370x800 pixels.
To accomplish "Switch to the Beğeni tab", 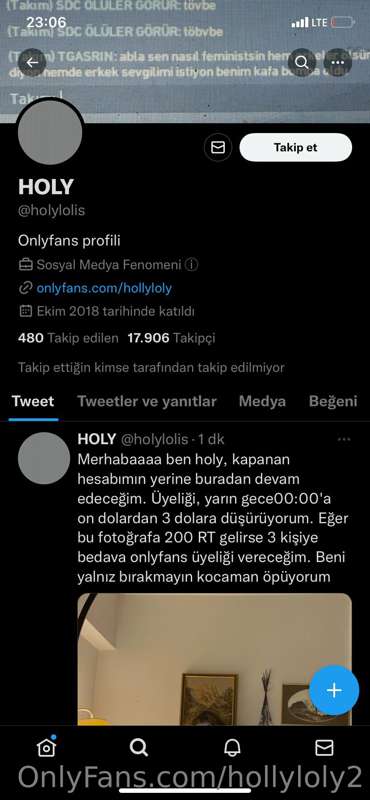I will (x=333, y=402).
